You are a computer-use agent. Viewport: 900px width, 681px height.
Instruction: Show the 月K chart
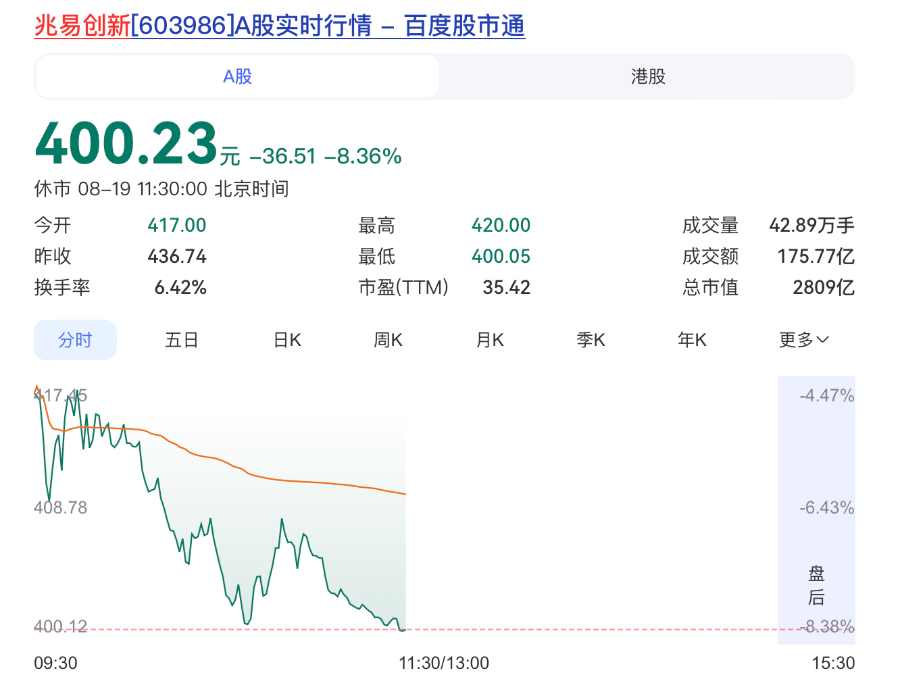(x=490, y=340)
